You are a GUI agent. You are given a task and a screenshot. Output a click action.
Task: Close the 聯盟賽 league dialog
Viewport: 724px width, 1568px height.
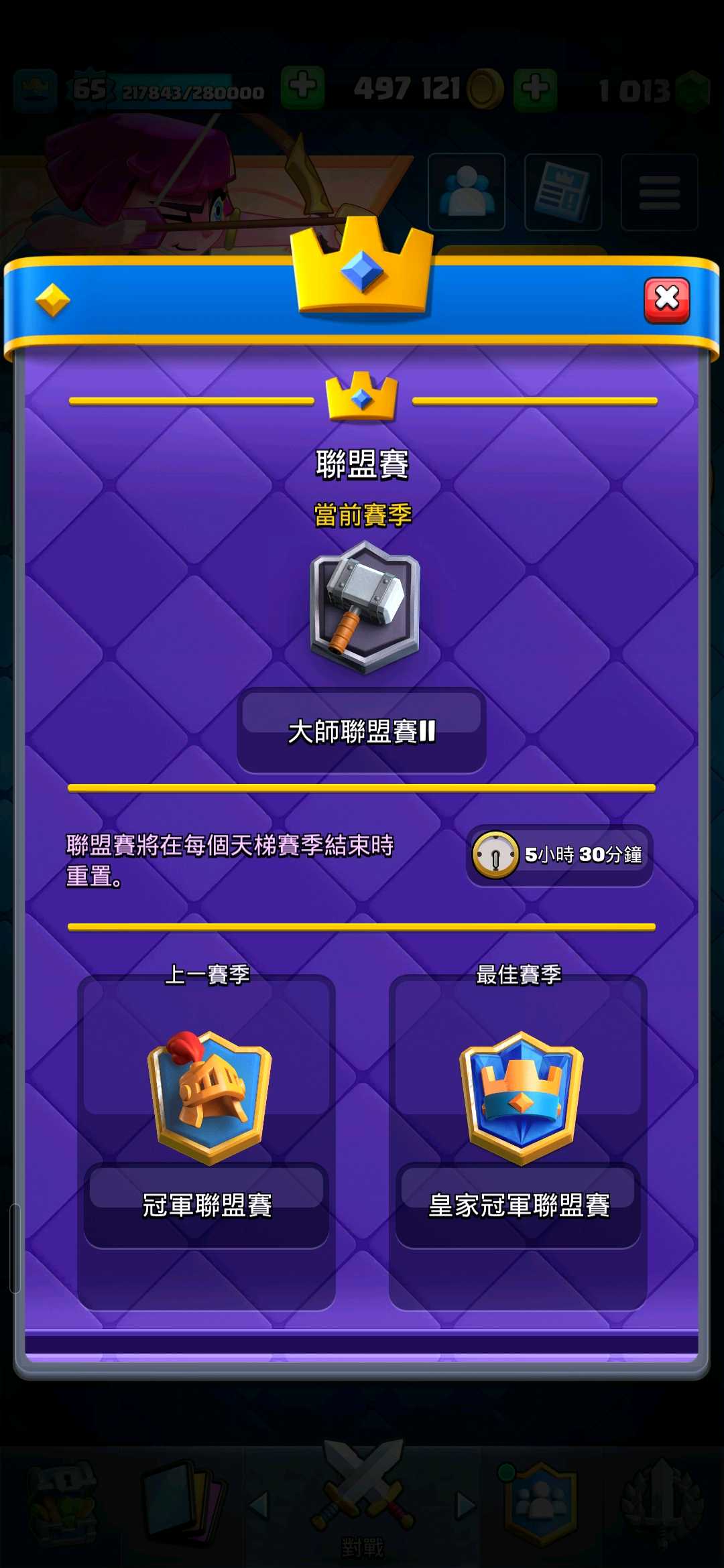[x=666, y=300]
